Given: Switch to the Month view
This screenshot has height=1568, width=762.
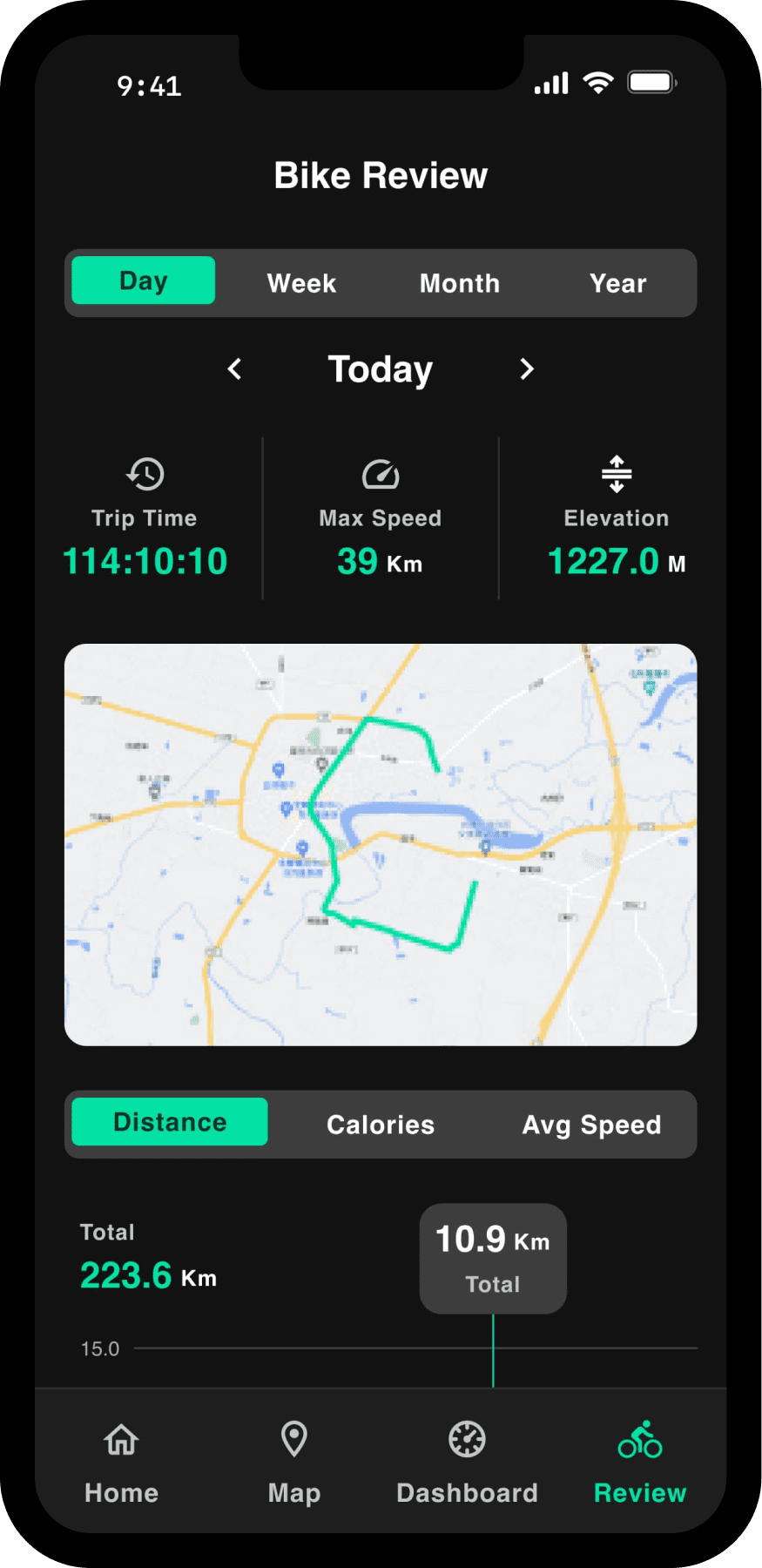Looking at the screenshot, I should pos(460,283).
